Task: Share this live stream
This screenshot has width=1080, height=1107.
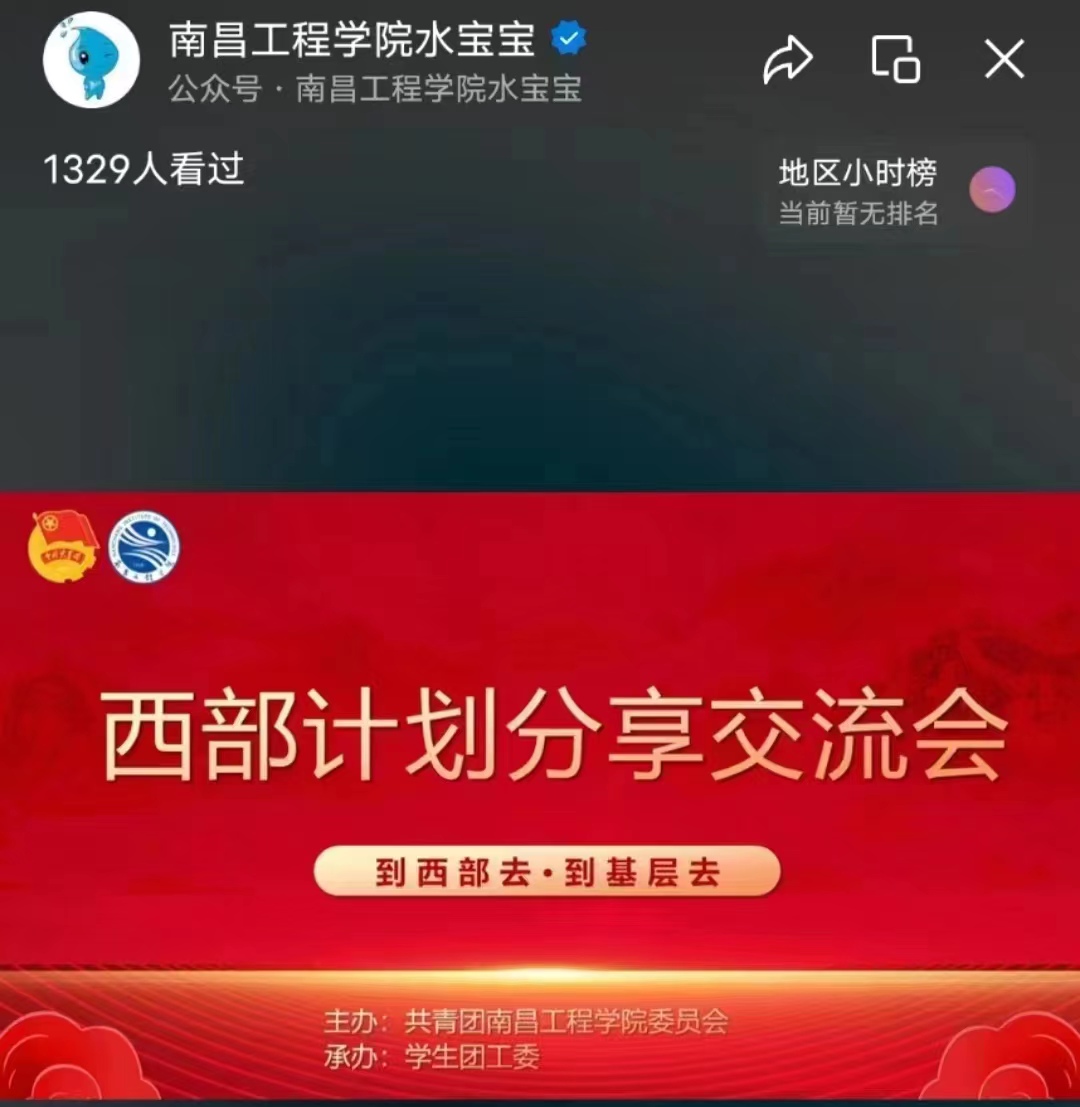Action: 787,60
